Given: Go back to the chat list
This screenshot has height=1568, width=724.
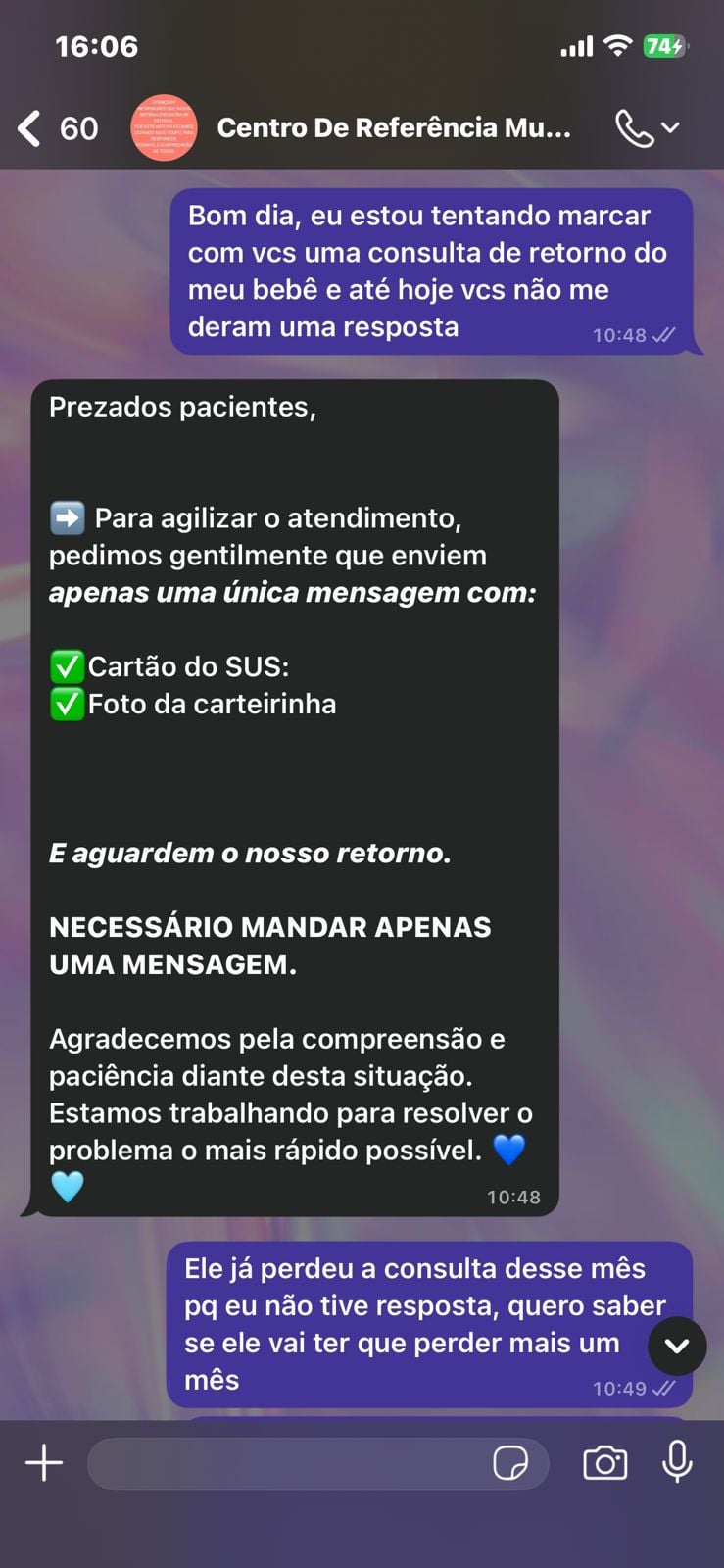Looking at the screenshot, I should pos(31,128).
